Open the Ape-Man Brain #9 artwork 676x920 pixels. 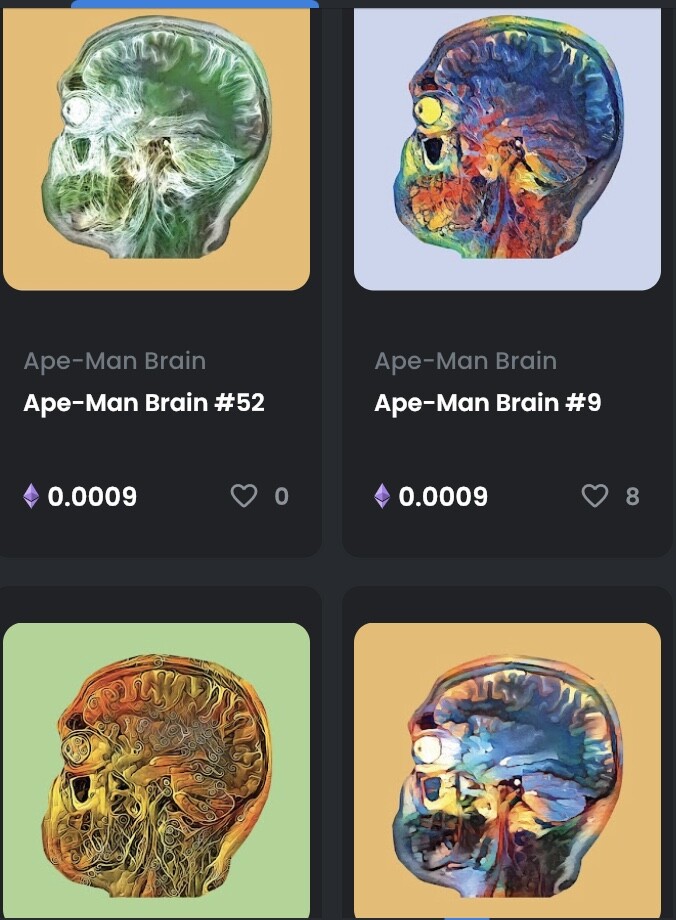click(507, 150)
